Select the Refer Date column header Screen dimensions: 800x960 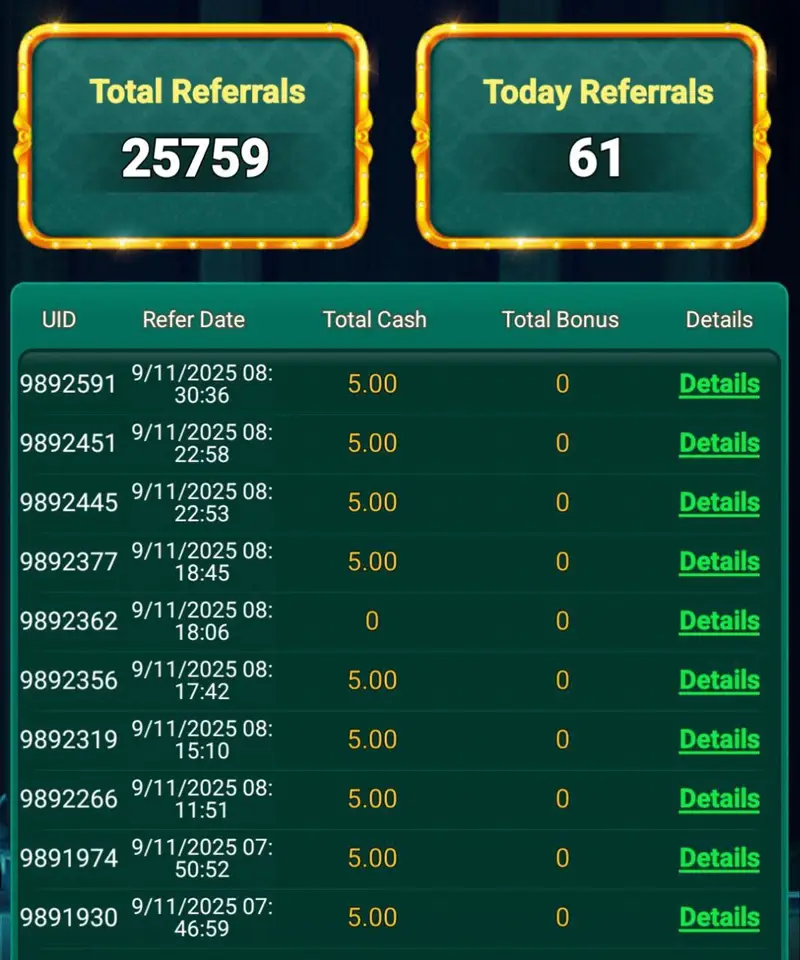(193, 320)
